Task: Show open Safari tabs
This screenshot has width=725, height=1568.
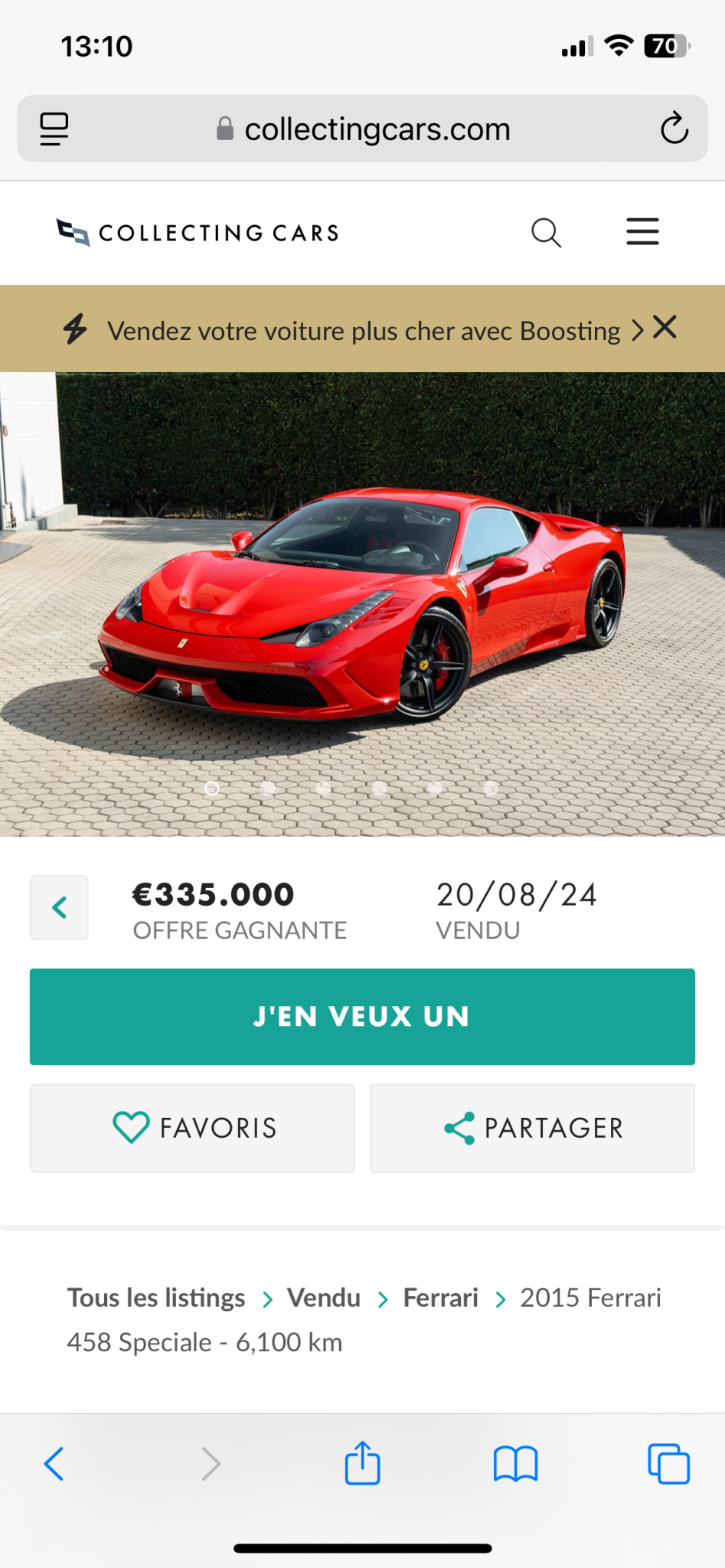Action: [668, 1464]
